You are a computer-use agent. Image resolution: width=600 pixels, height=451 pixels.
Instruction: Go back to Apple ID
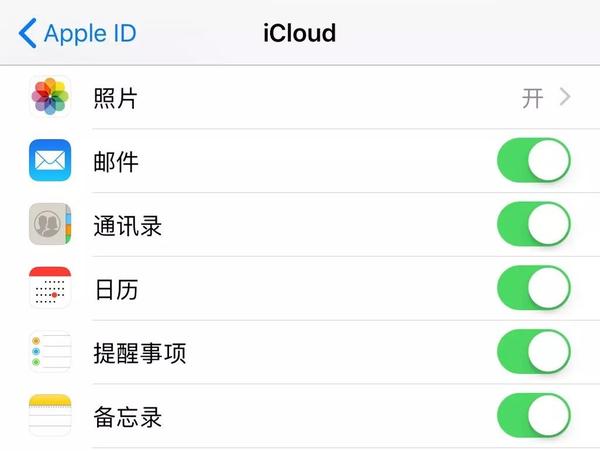tap(77, 33)
